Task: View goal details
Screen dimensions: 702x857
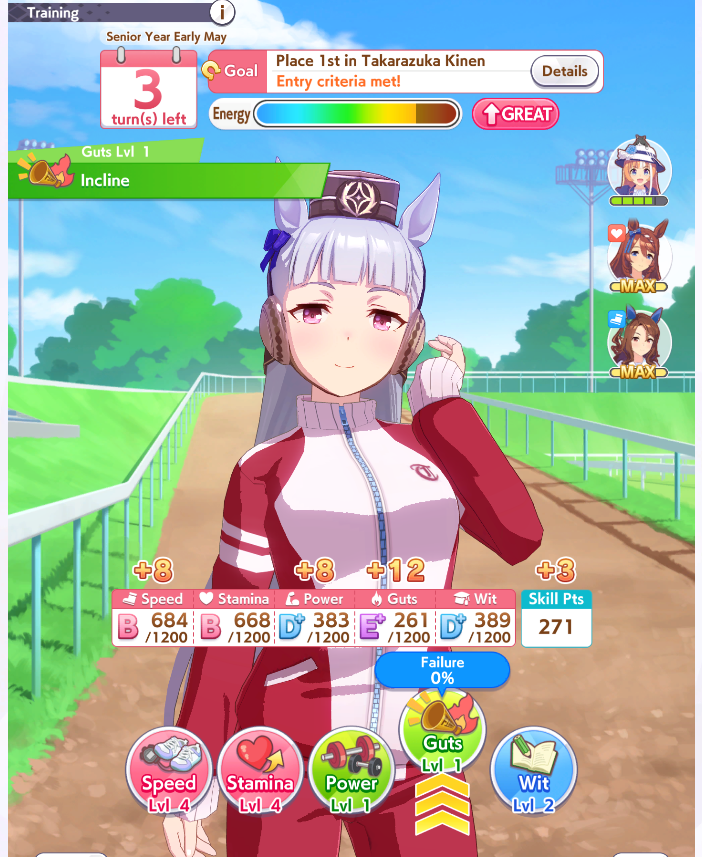Action: (564, 72)
